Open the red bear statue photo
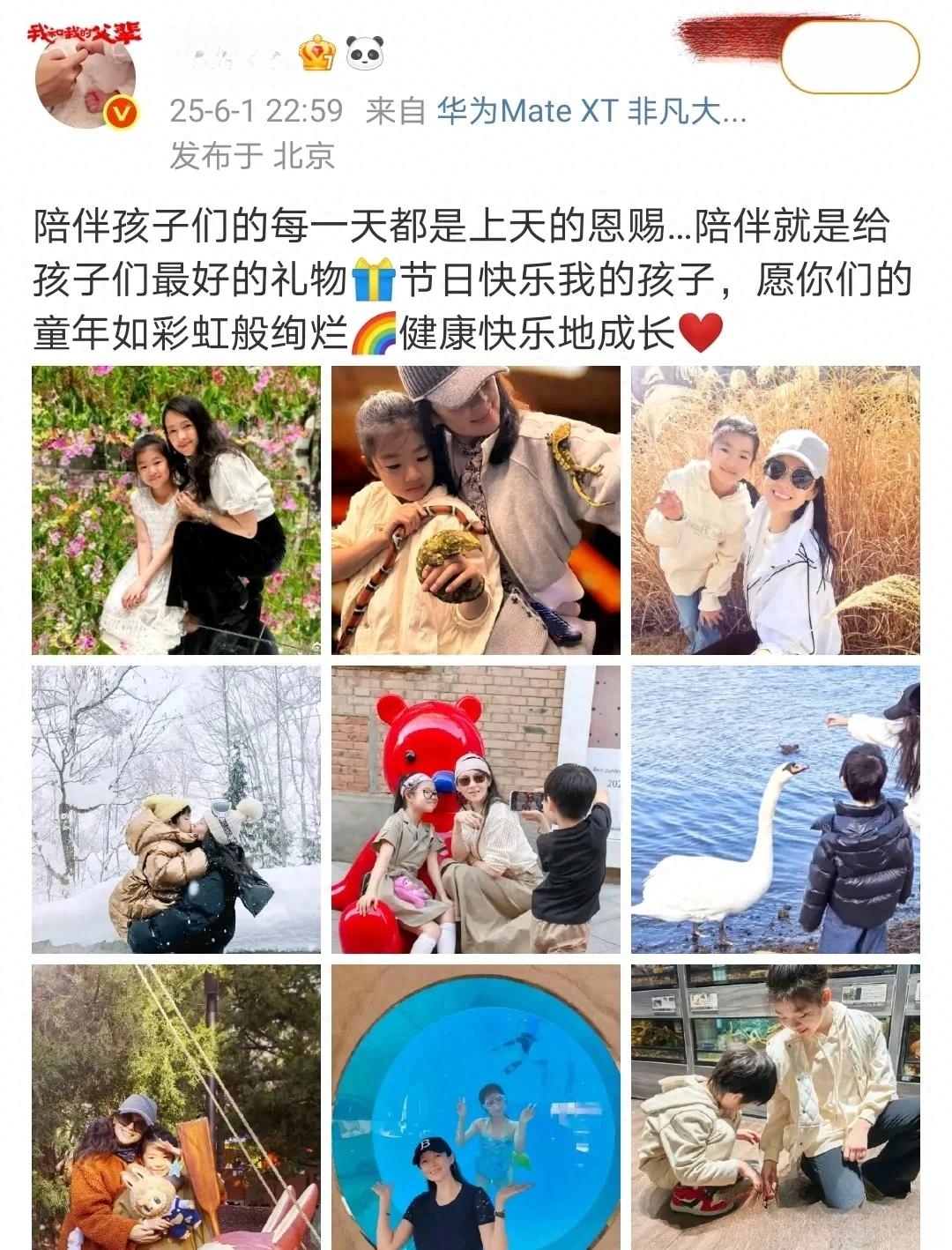This screenshot has width=952, height=1250. (x=476, y=809)
